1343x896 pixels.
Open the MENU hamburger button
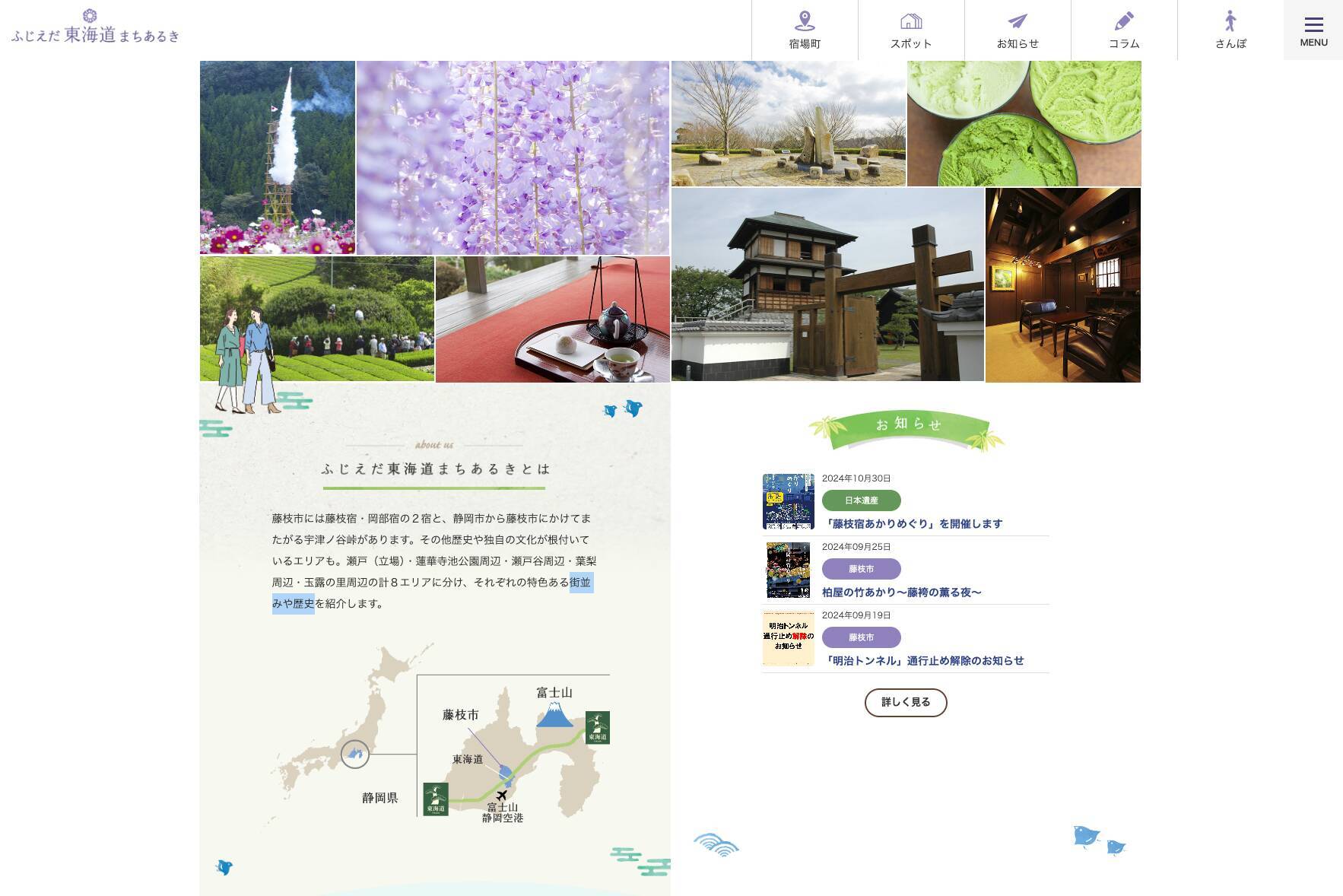click(x=1313, y=30)
